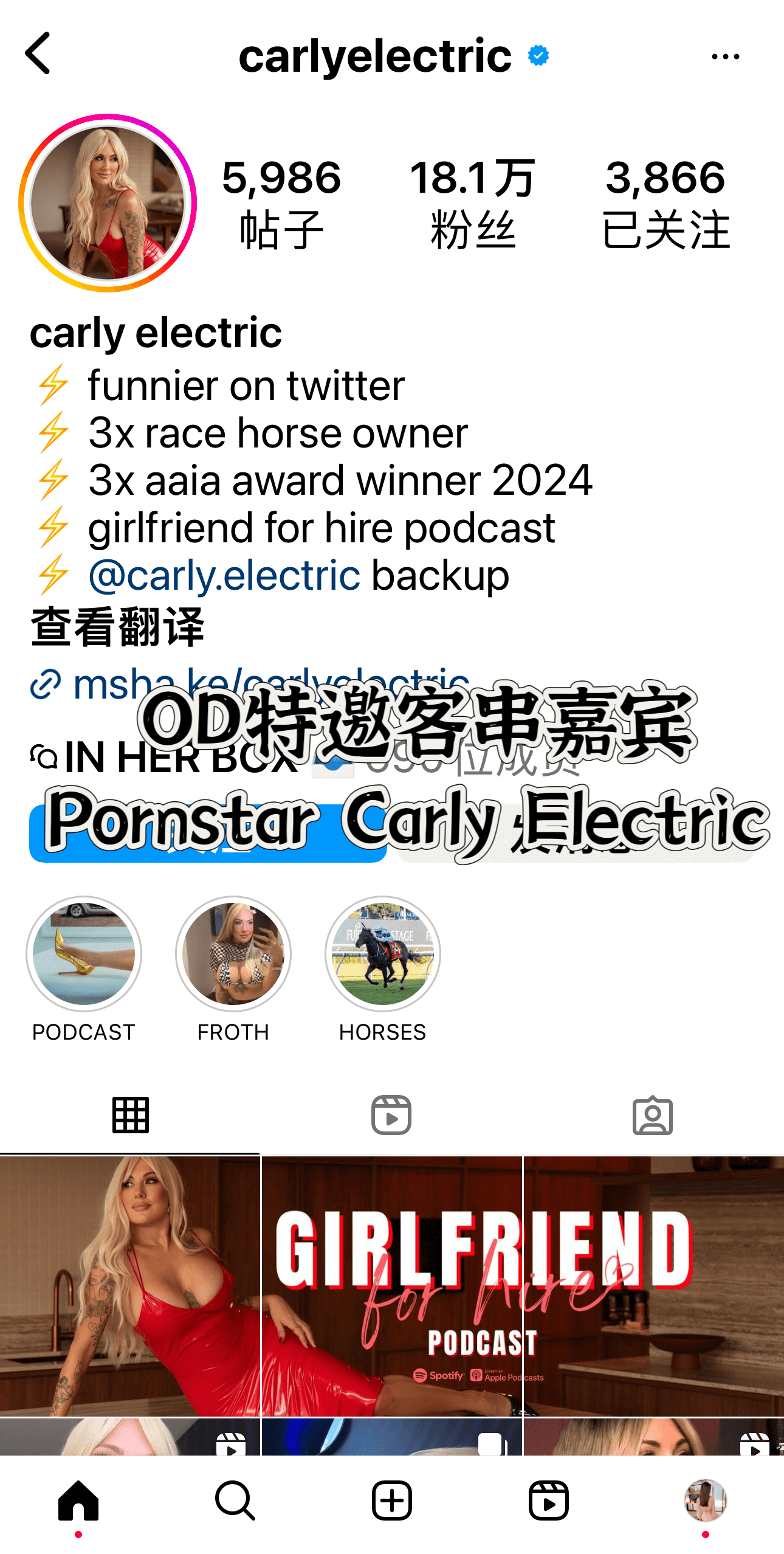
Task: Open the FROTH story highlight
Action: (x=233, y=955)
